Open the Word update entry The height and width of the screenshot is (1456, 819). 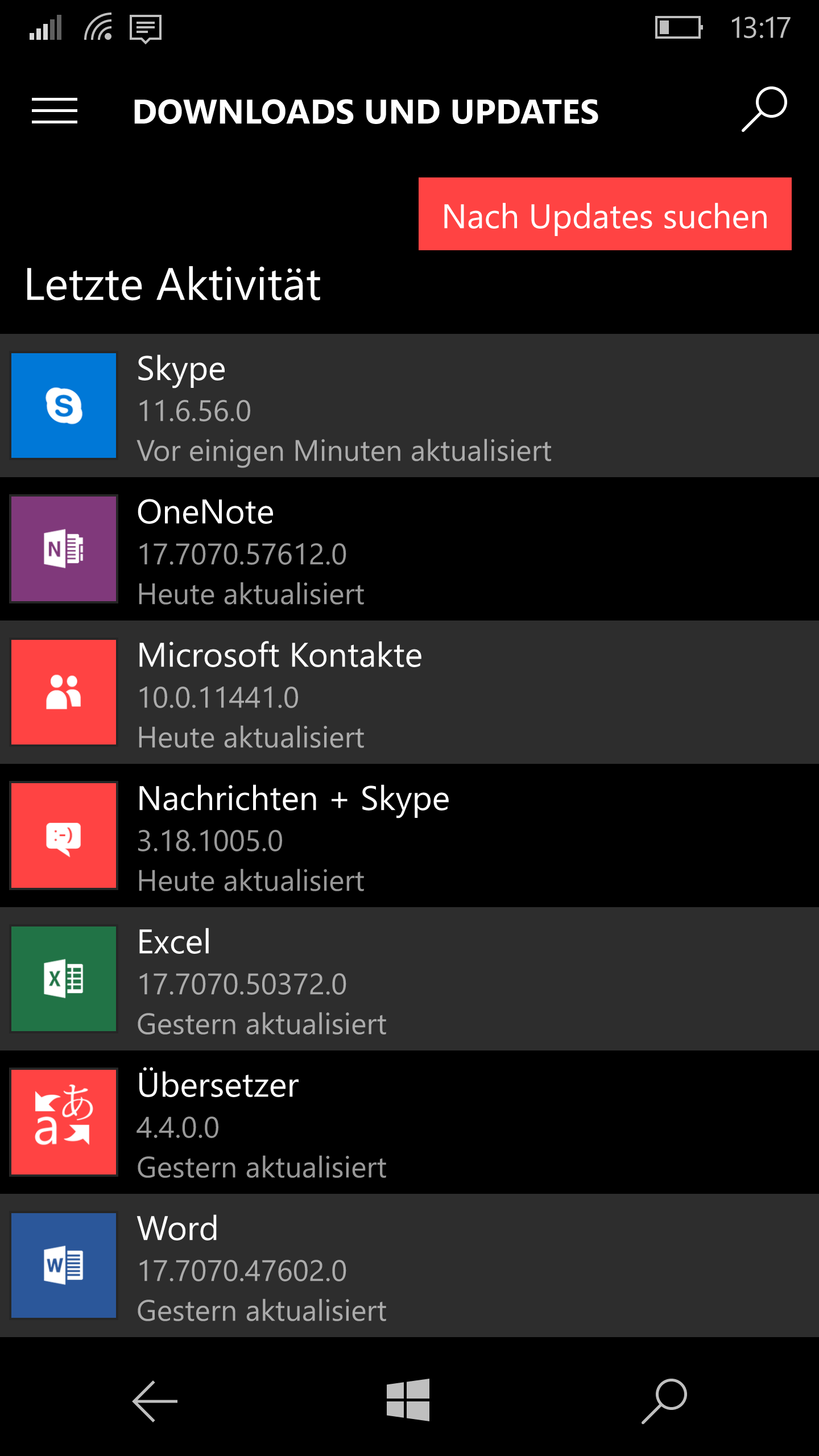click(409, 1265)
